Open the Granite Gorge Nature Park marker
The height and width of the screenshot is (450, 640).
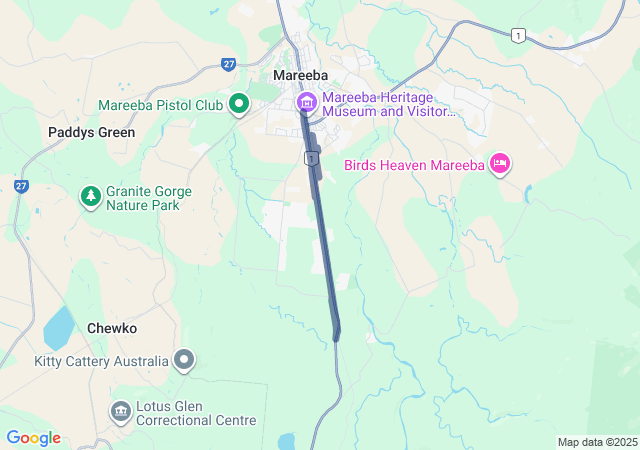91,196
